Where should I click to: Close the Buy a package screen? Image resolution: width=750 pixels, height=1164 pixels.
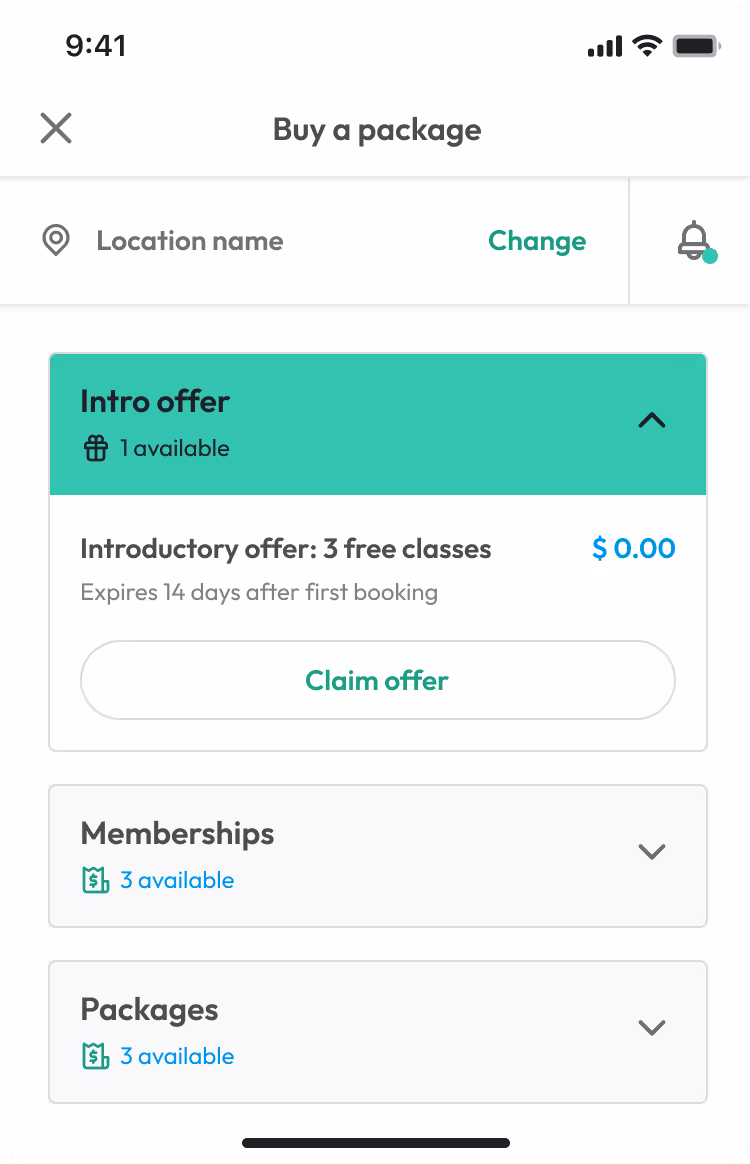pos(56,128)
